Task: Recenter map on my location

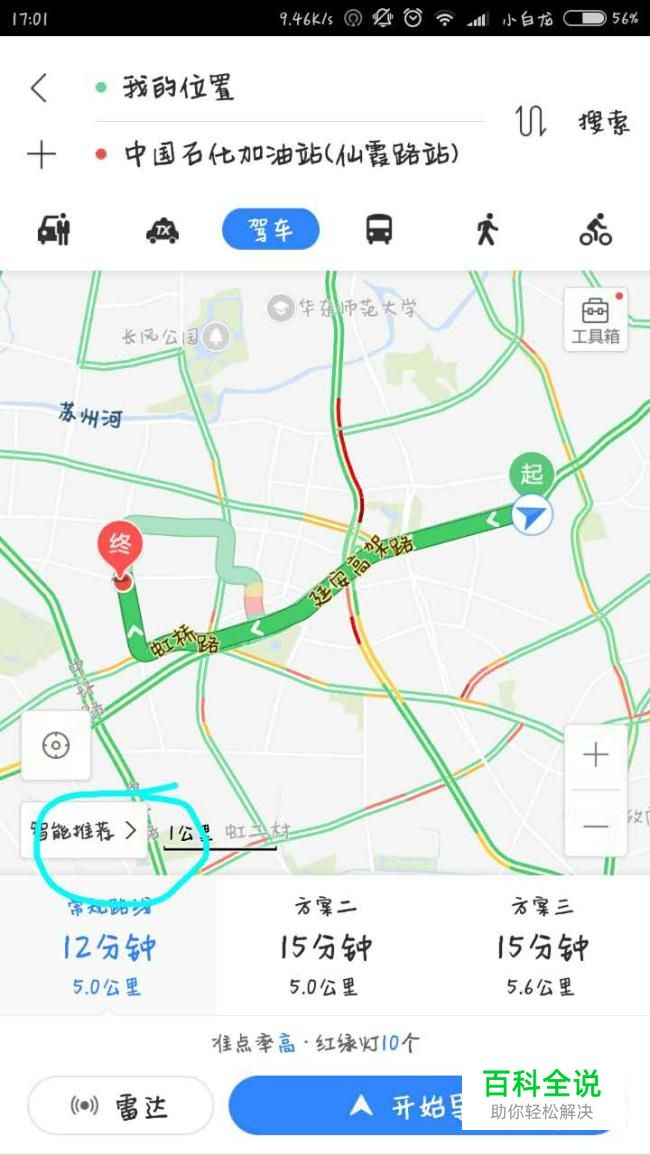Action: click(56, 746)
